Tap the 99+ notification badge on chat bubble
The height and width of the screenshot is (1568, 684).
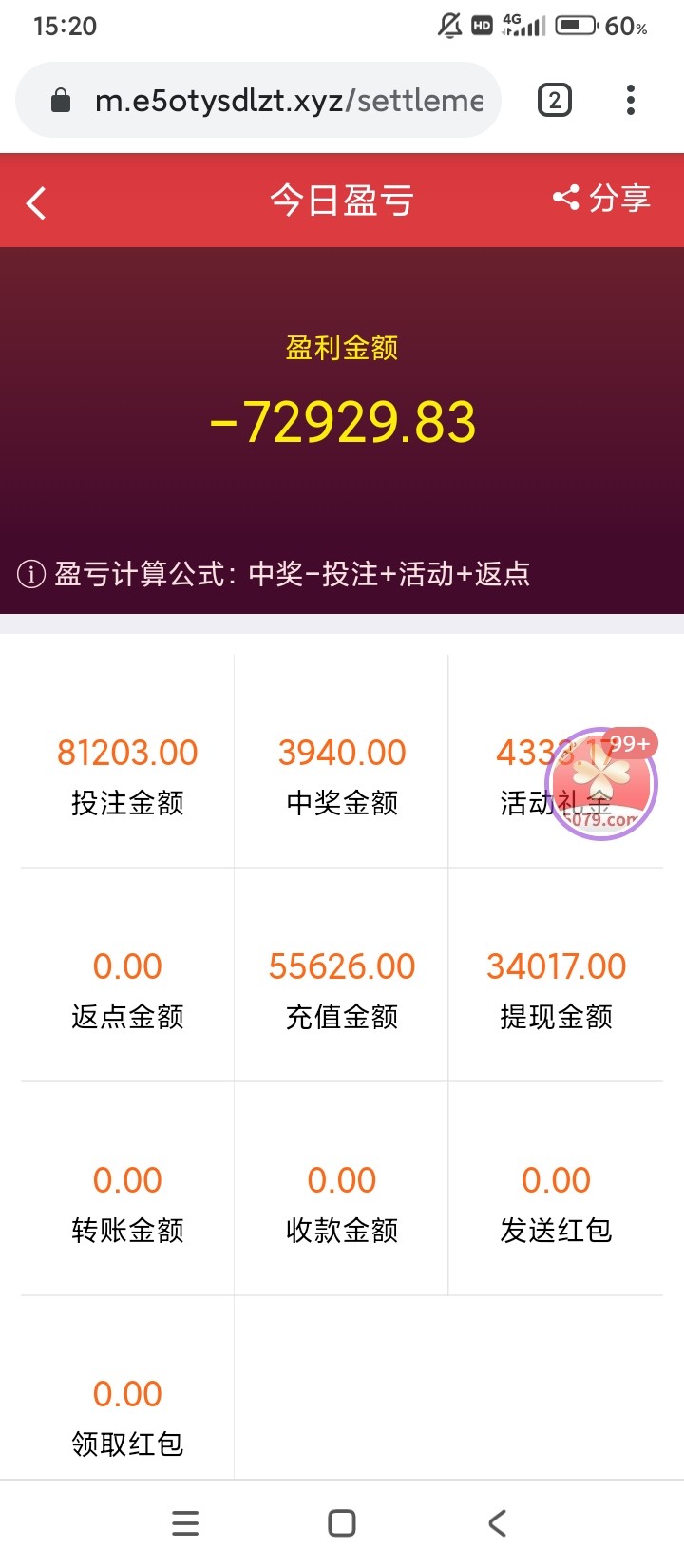click(628, 745)
